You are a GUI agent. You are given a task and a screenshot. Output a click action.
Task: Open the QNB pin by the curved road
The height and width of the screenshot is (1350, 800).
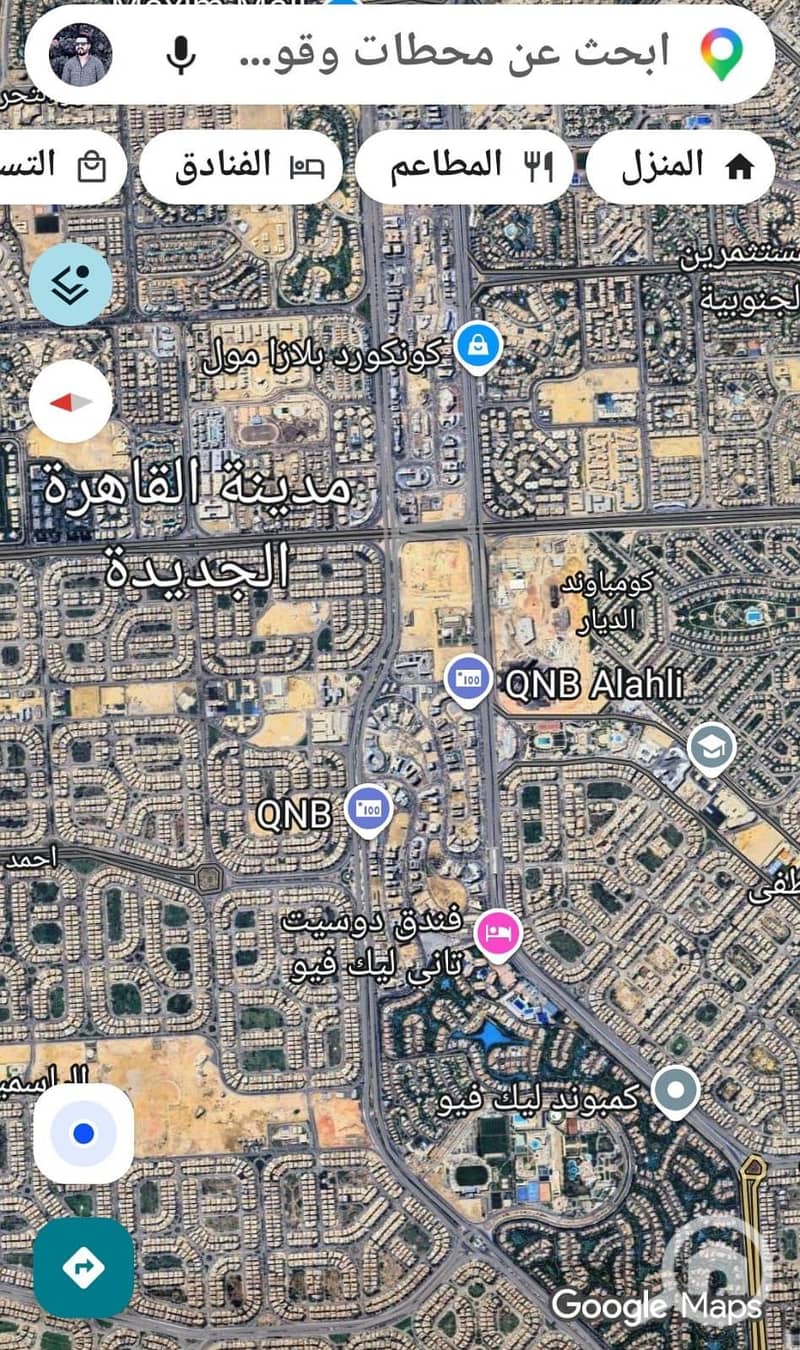click(x=369, y=809)
